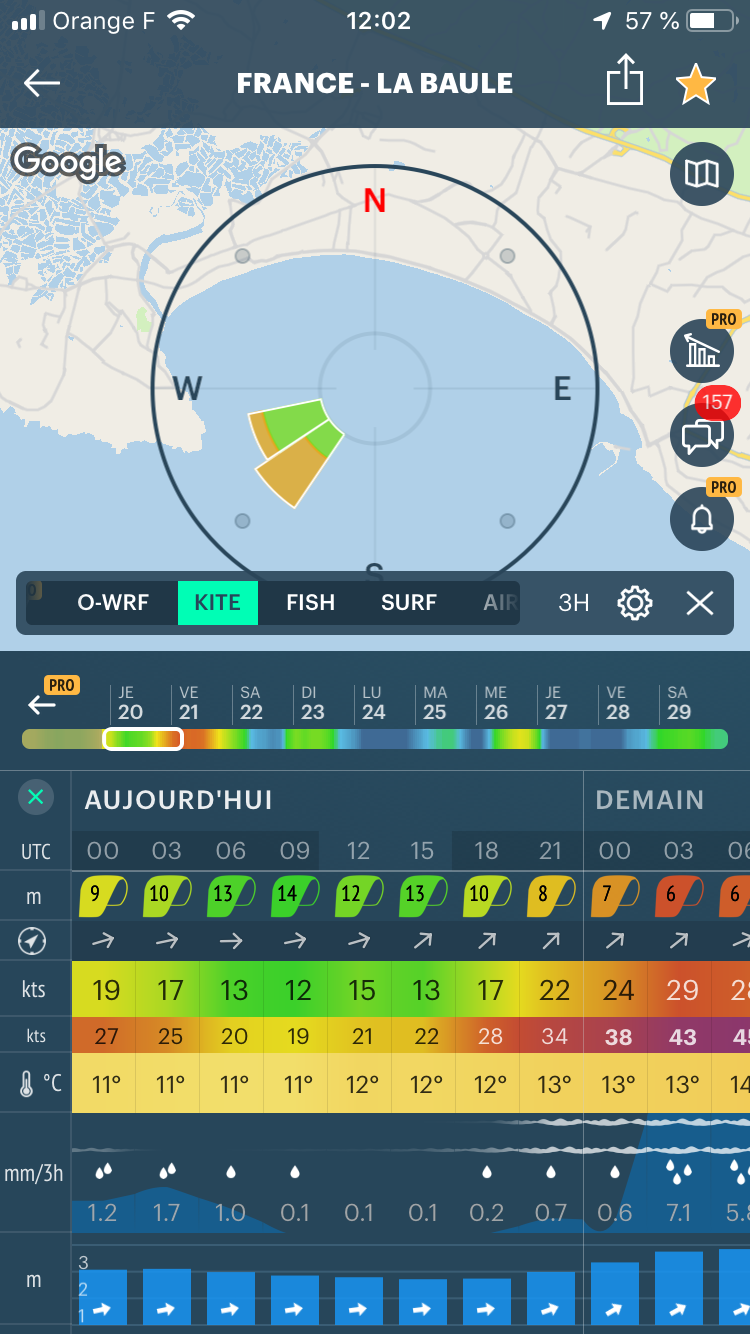Switch to the SURF profile tab
The image size is (750, 1334).
[x=409, y=603]
